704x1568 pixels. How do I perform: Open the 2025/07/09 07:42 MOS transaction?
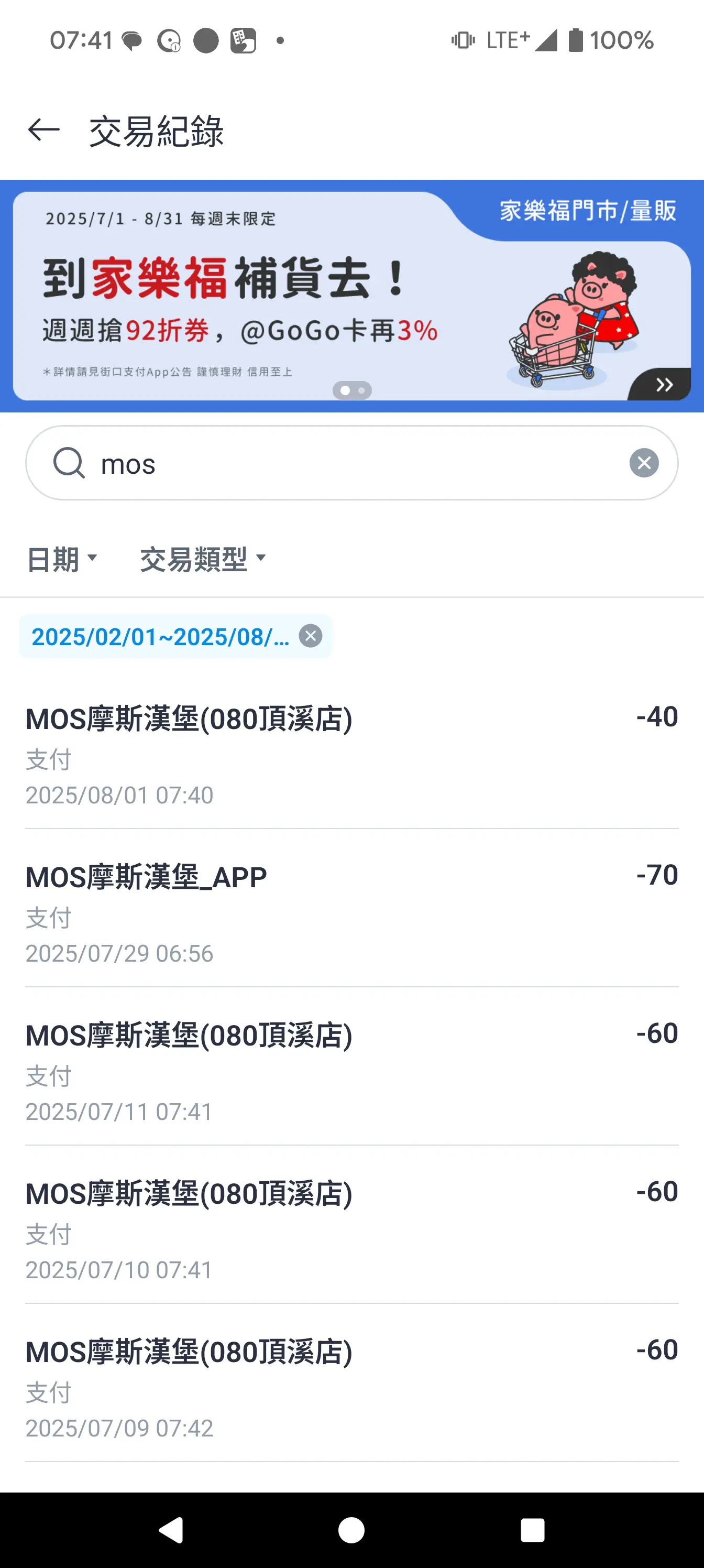tap(351, 1388)
